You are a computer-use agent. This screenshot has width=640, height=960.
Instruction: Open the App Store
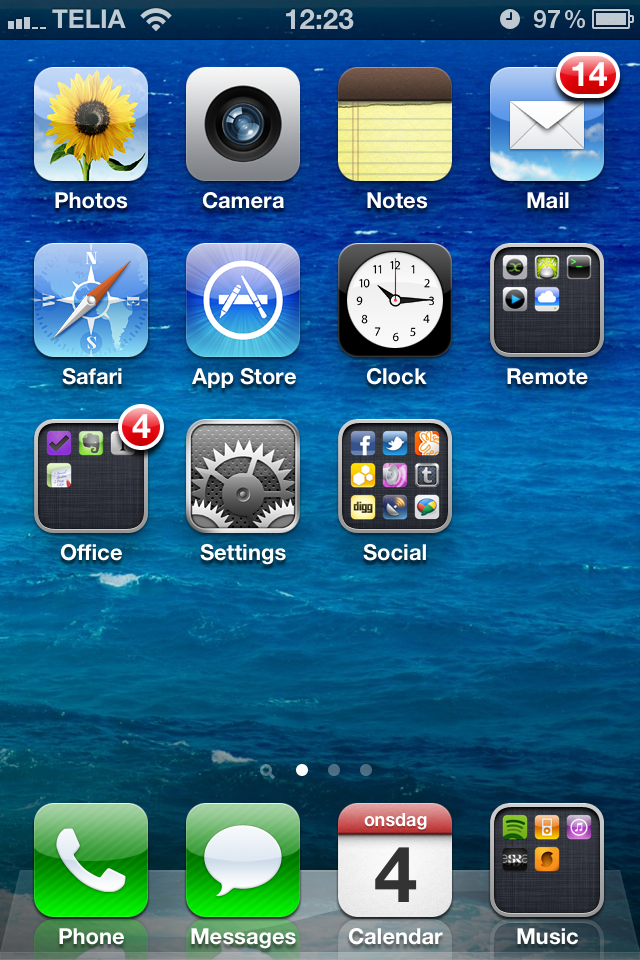click(x=243, y=300)
